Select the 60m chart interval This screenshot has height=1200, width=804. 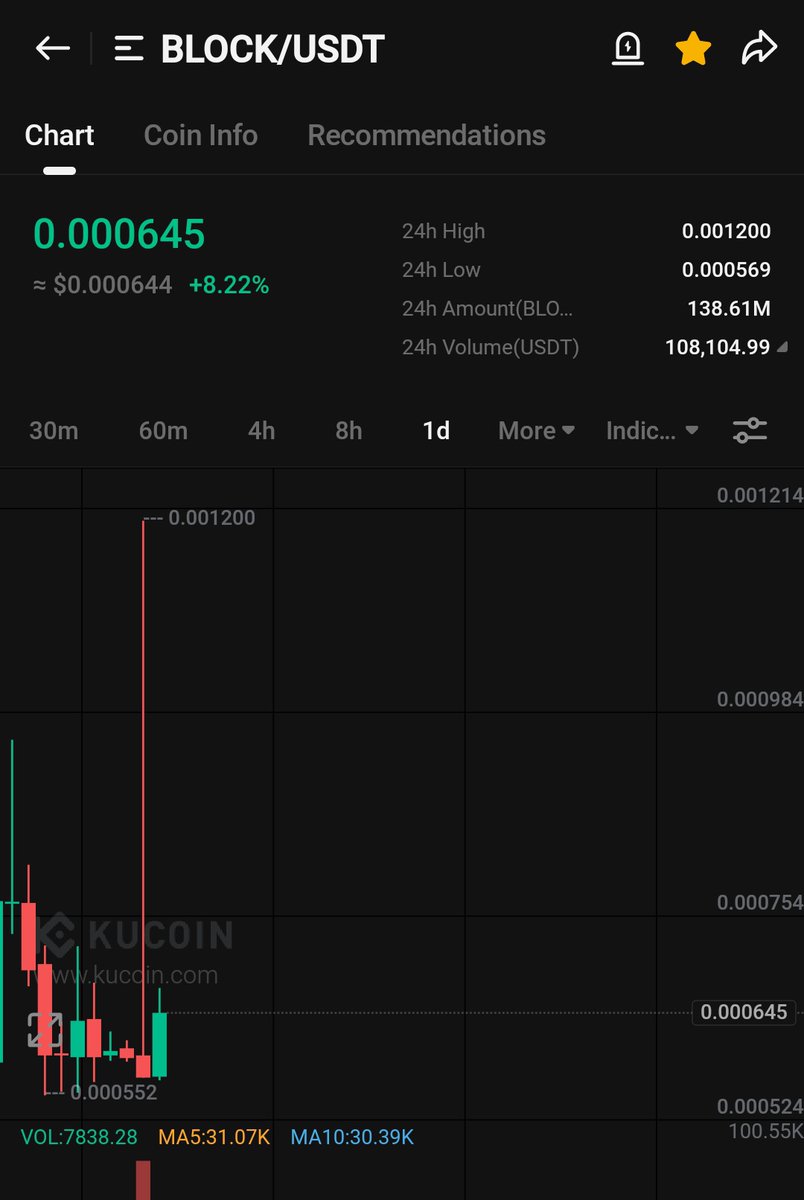click(163, 431)
